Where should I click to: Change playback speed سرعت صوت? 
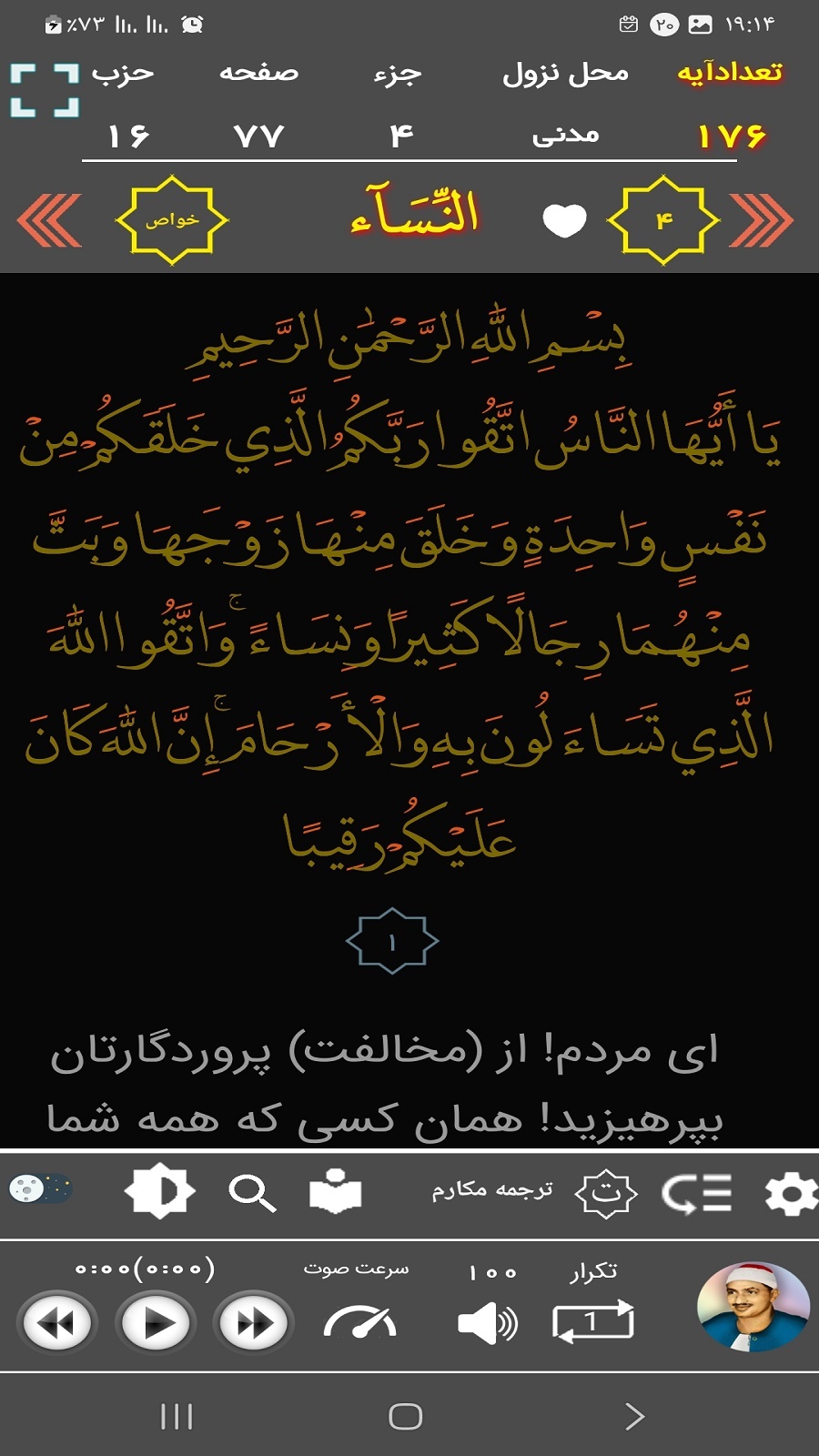click(359, 1321)
